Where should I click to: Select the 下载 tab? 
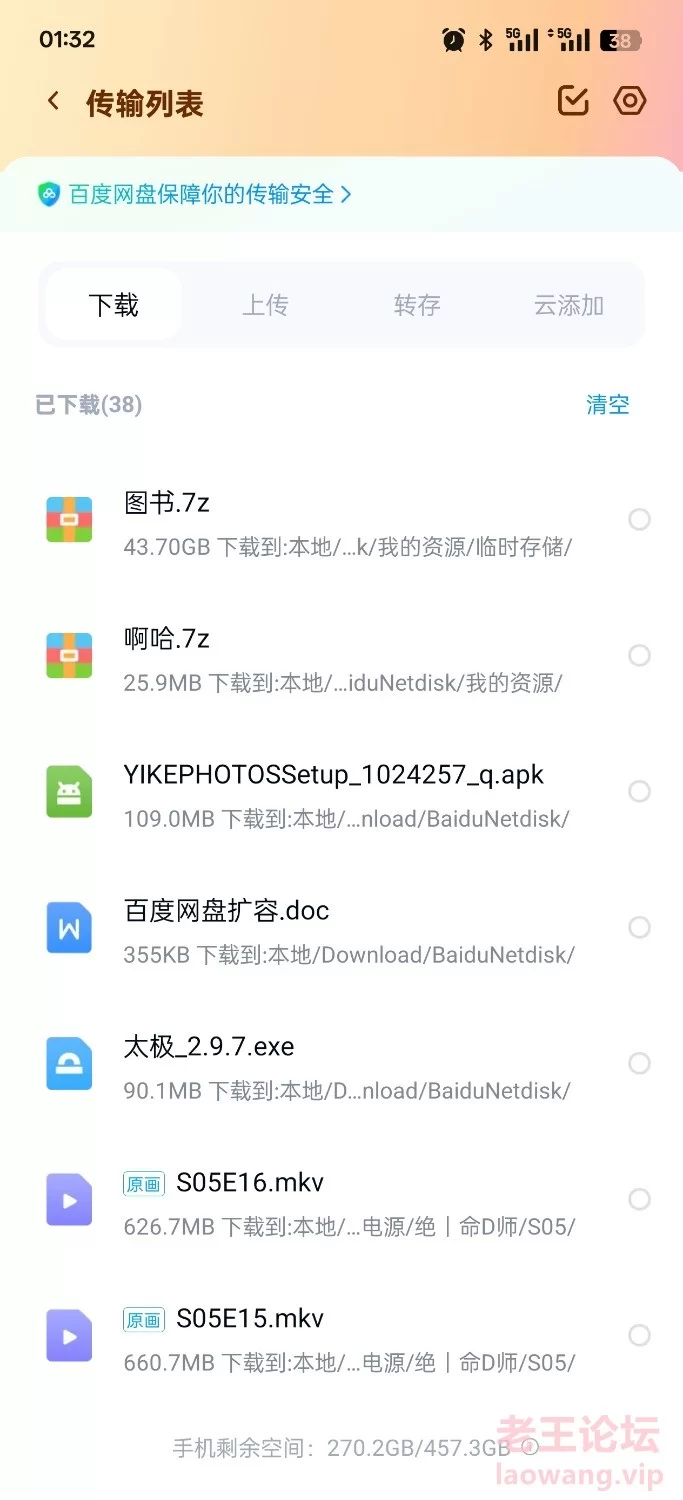tap(114, 305)
